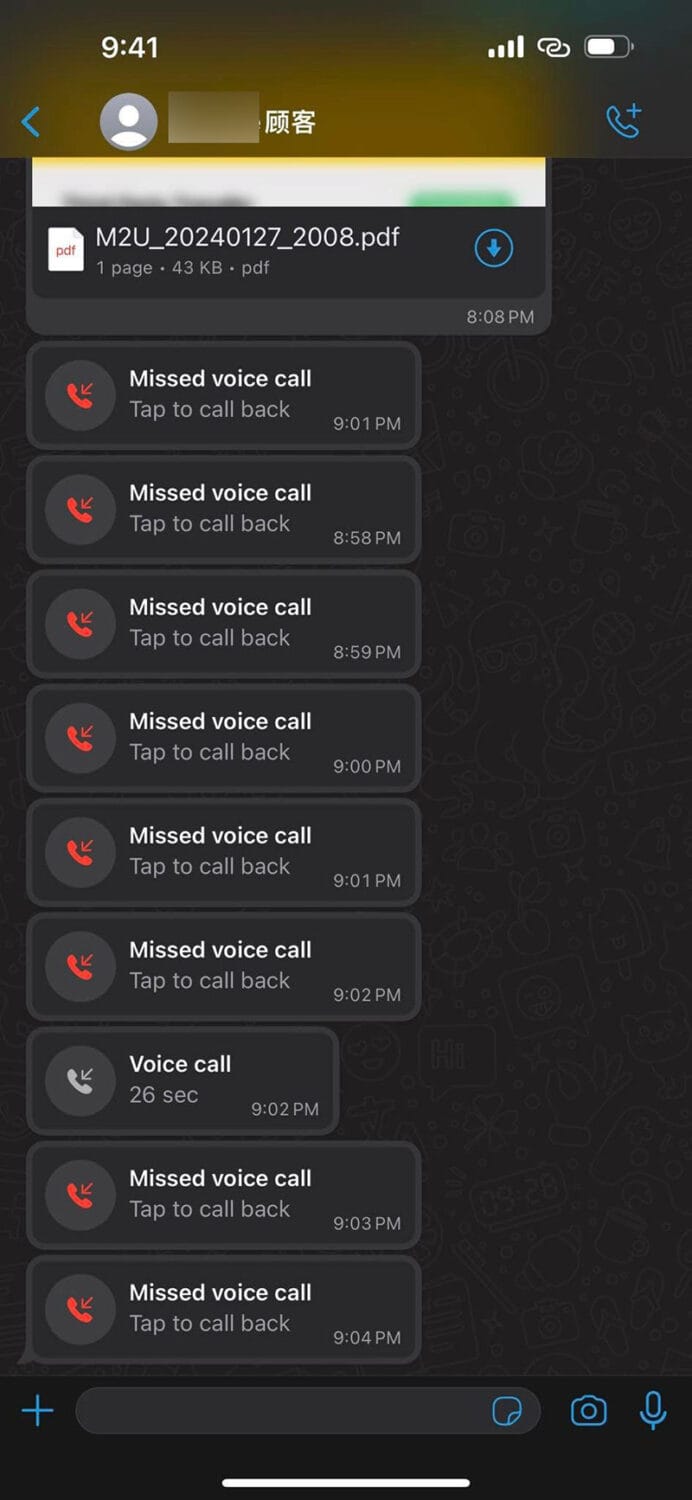Call back the 9:04 PM missed call
The height and width of the screenshot is (1500, 692).
tap(222, 1308)
